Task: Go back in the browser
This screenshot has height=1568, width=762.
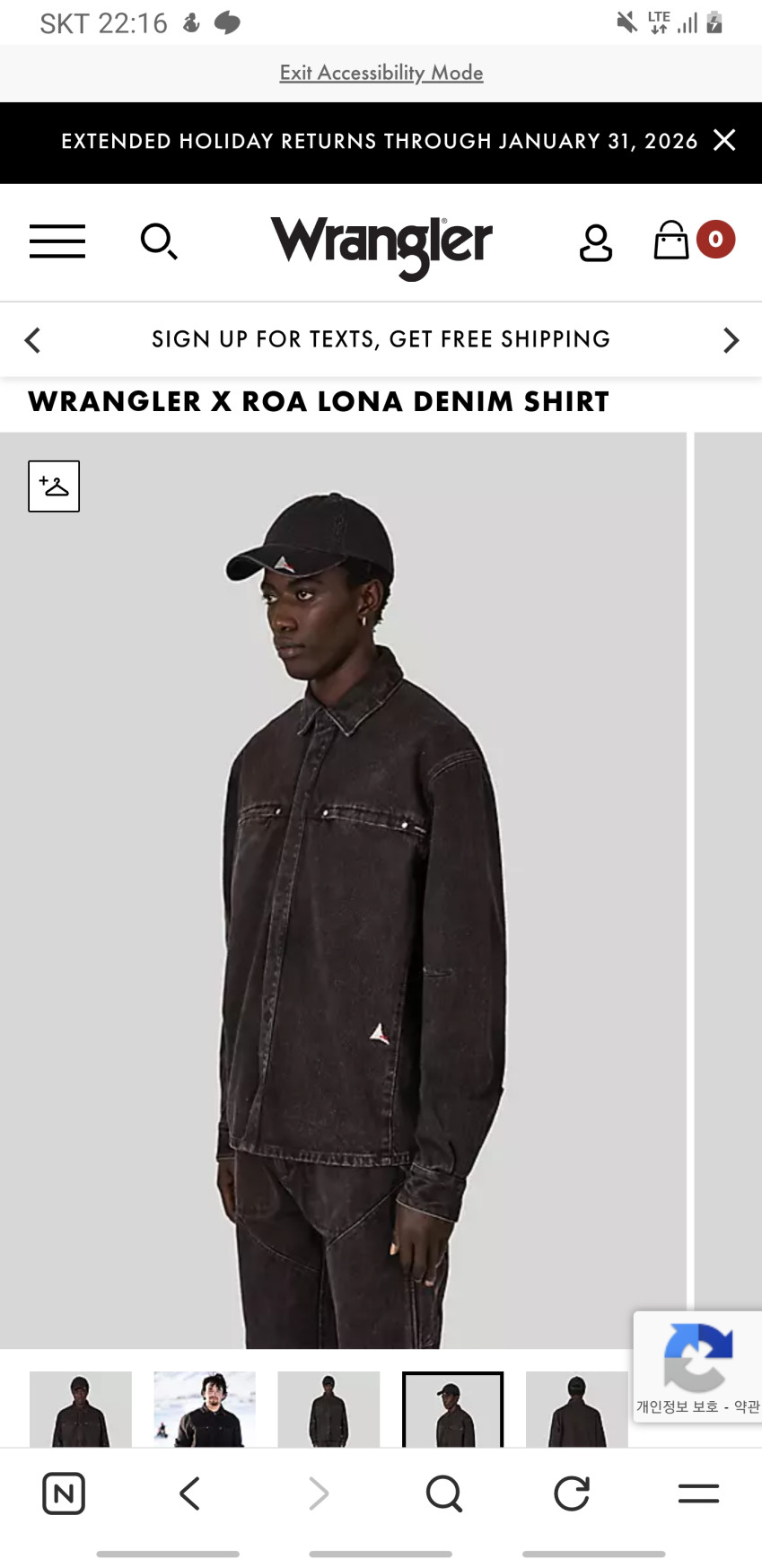Action: click(x=189, y=1494)
